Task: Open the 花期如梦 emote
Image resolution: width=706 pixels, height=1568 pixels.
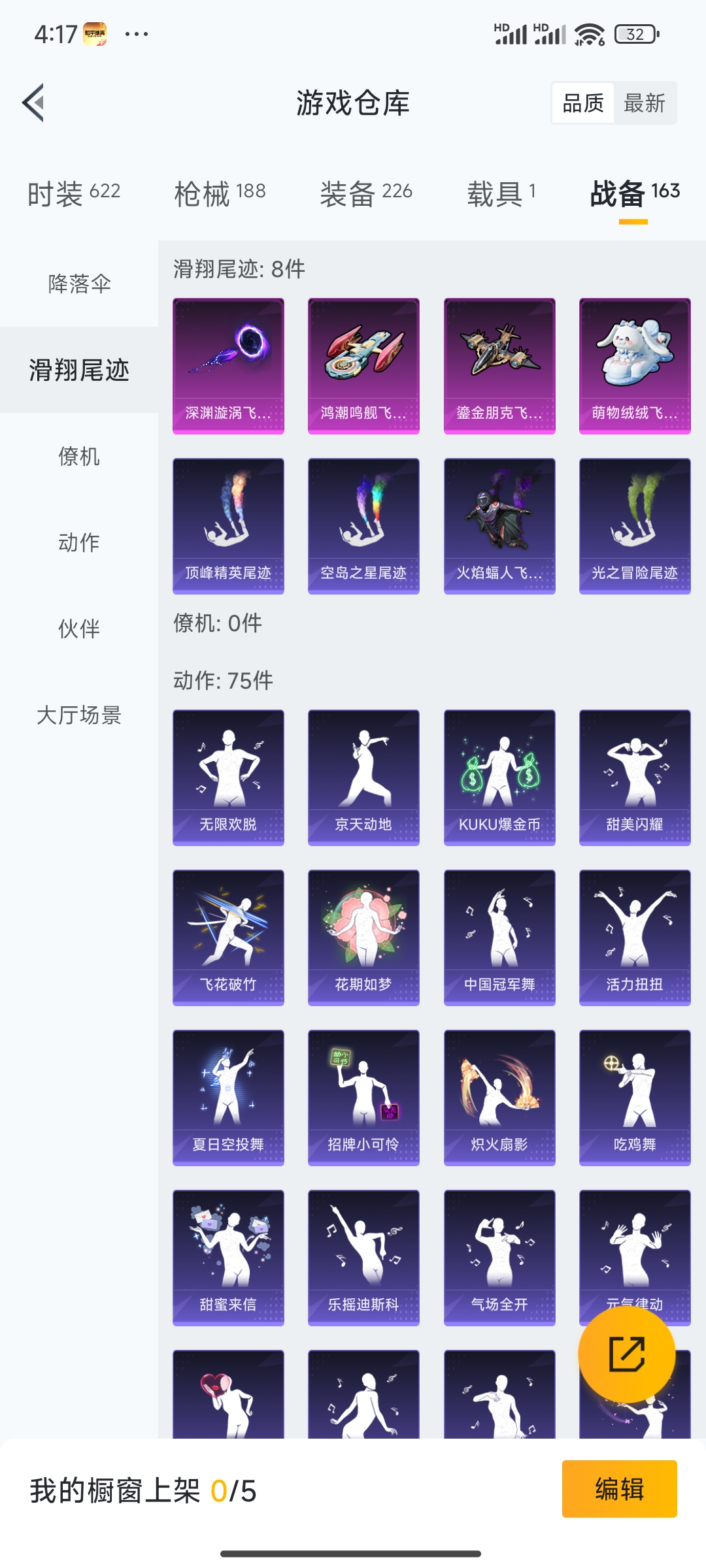Action: [363, 936]
